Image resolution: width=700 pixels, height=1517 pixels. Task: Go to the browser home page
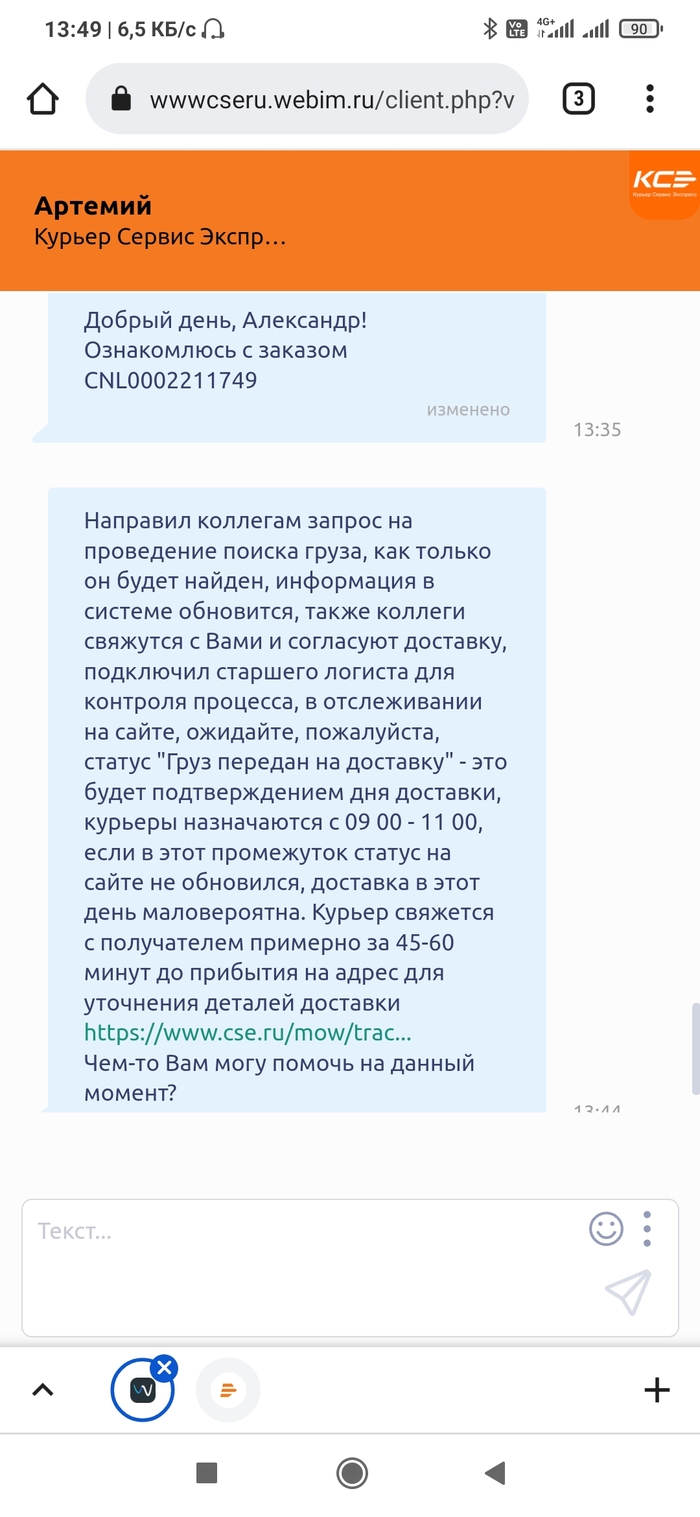pyautogui.click(x=42, y=99)
